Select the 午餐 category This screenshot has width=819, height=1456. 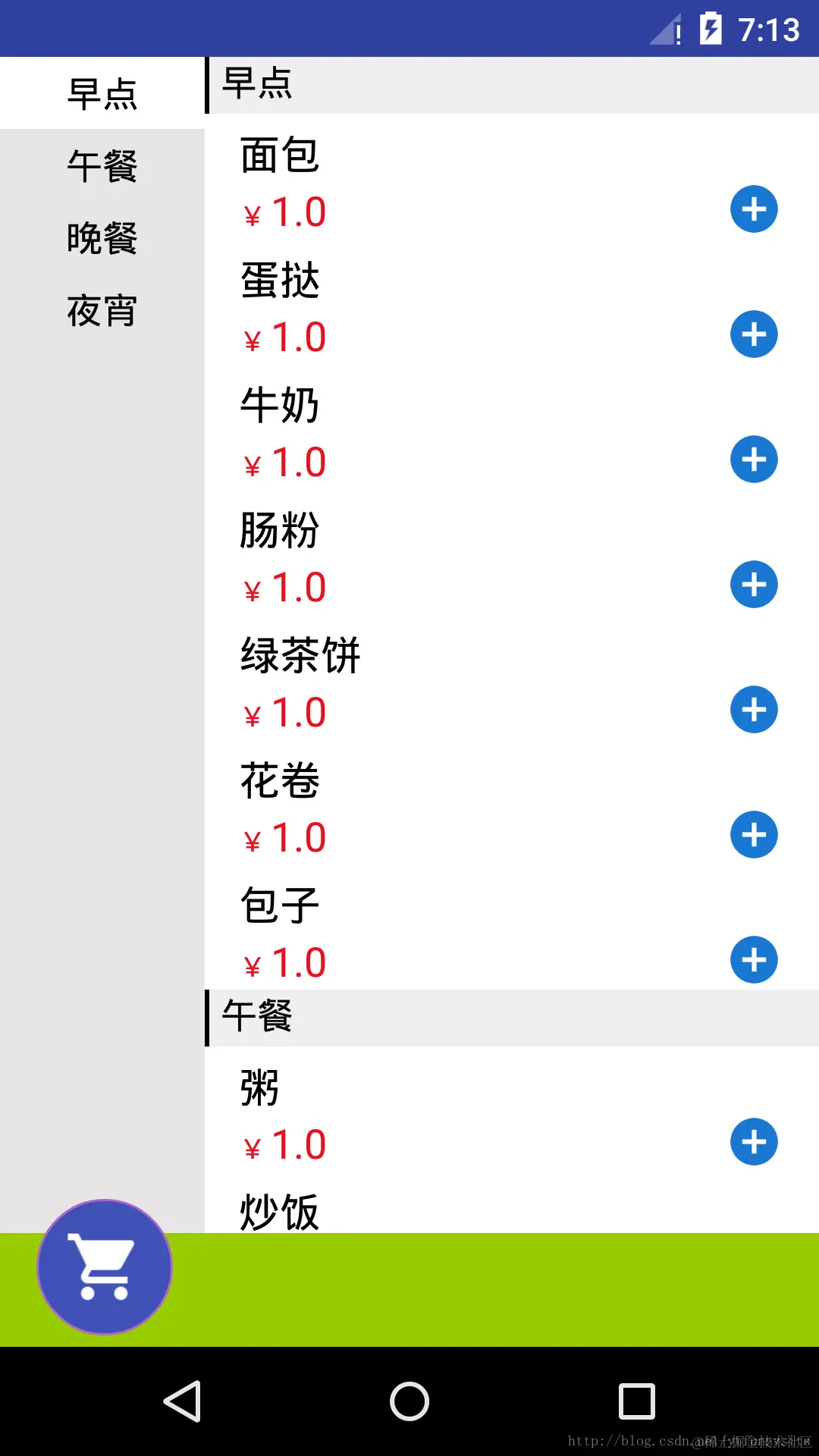(x=102, y=165)
